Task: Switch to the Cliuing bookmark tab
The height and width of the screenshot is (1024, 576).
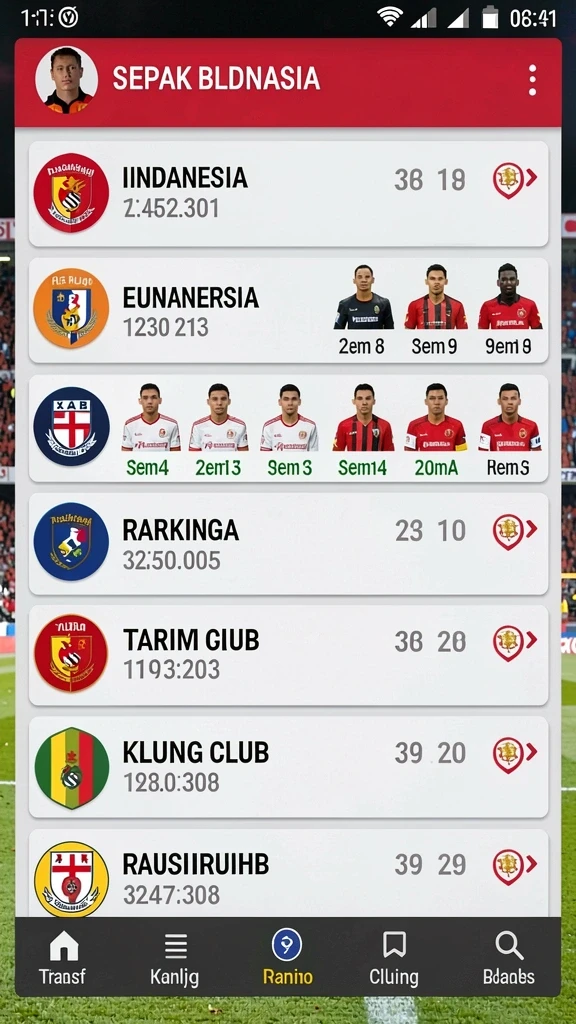Action: coord(394,958)
